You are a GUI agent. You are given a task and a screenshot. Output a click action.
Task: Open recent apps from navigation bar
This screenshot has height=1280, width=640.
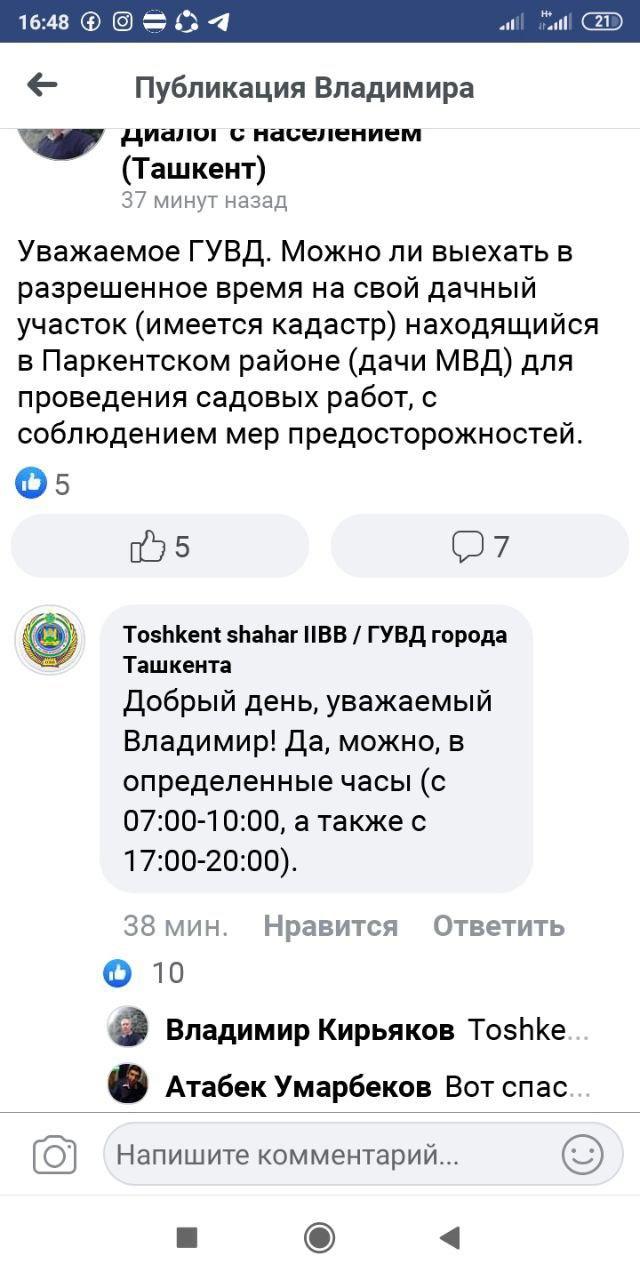[187, 1238]
